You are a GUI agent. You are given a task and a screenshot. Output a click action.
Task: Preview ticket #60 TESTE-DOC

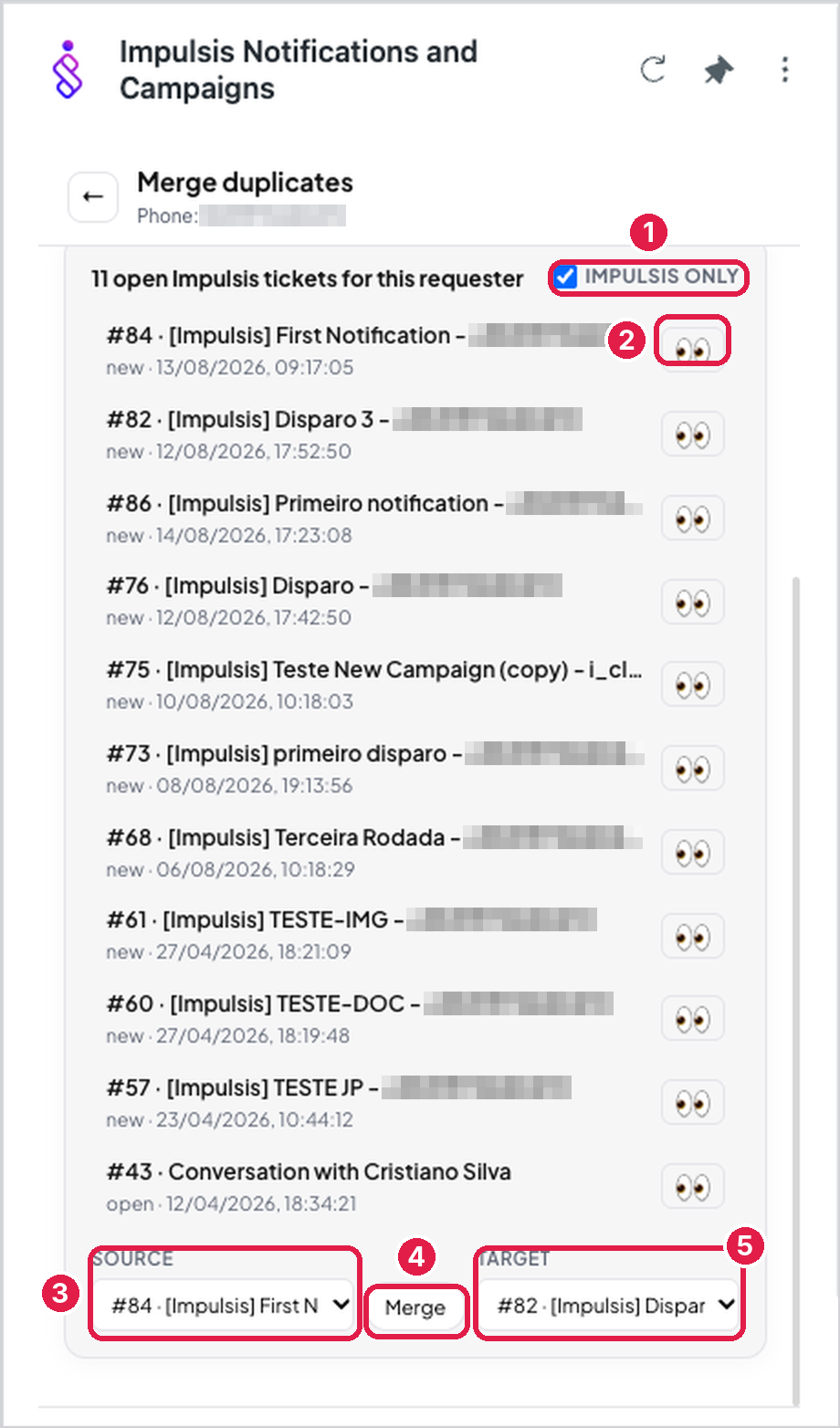coord(693,1019)
